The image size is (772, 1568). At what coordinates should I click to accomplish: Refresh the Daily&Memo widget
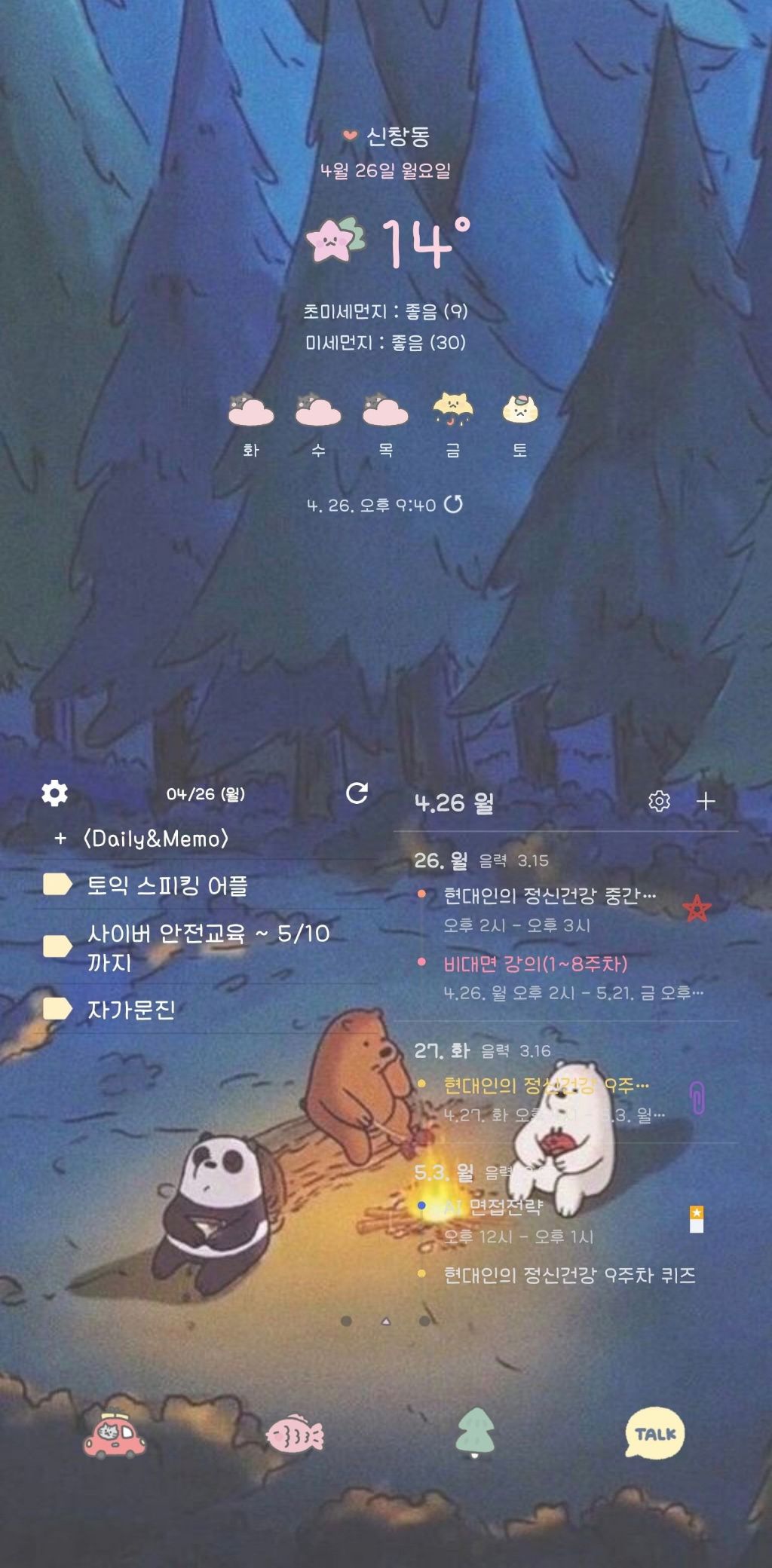(x=357, y=793)
